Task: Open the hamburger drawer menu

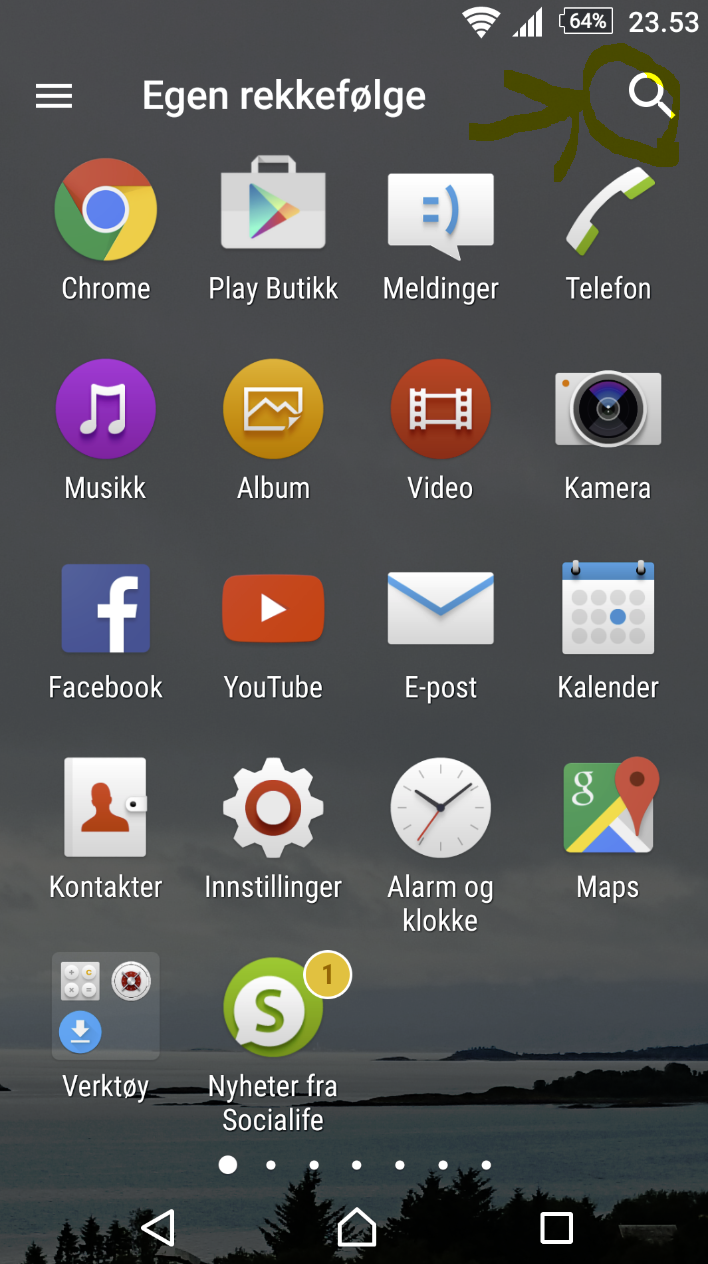Action: coord(54,96)
